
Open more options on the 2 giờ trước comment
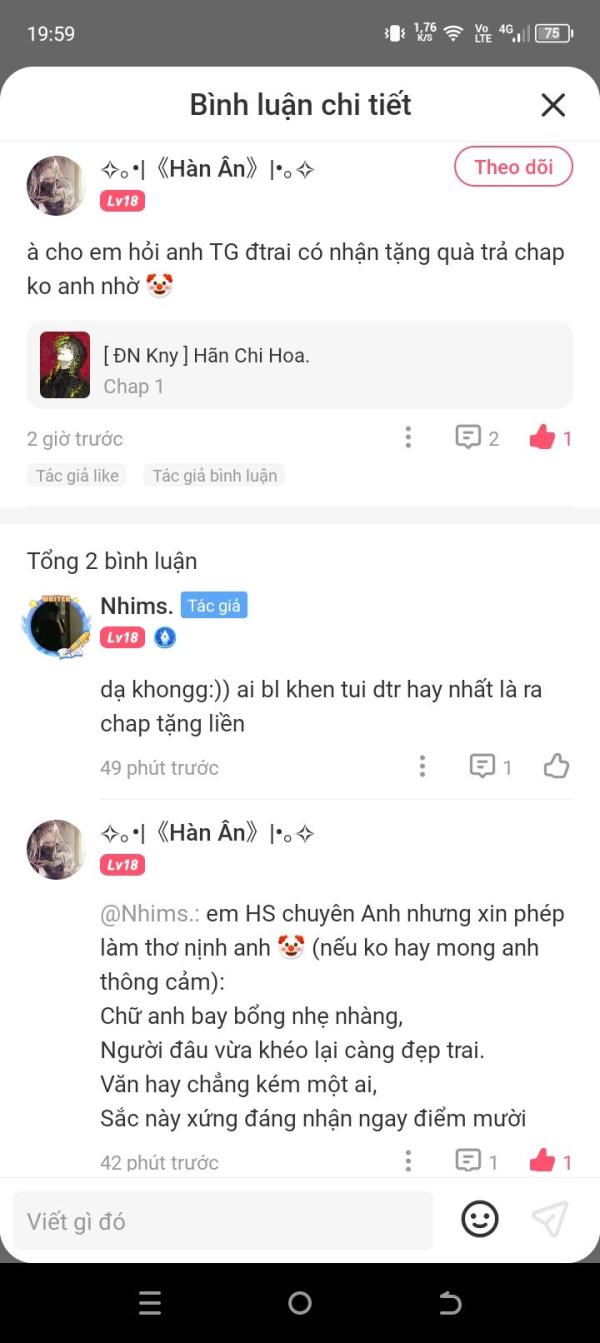(408, 437)
